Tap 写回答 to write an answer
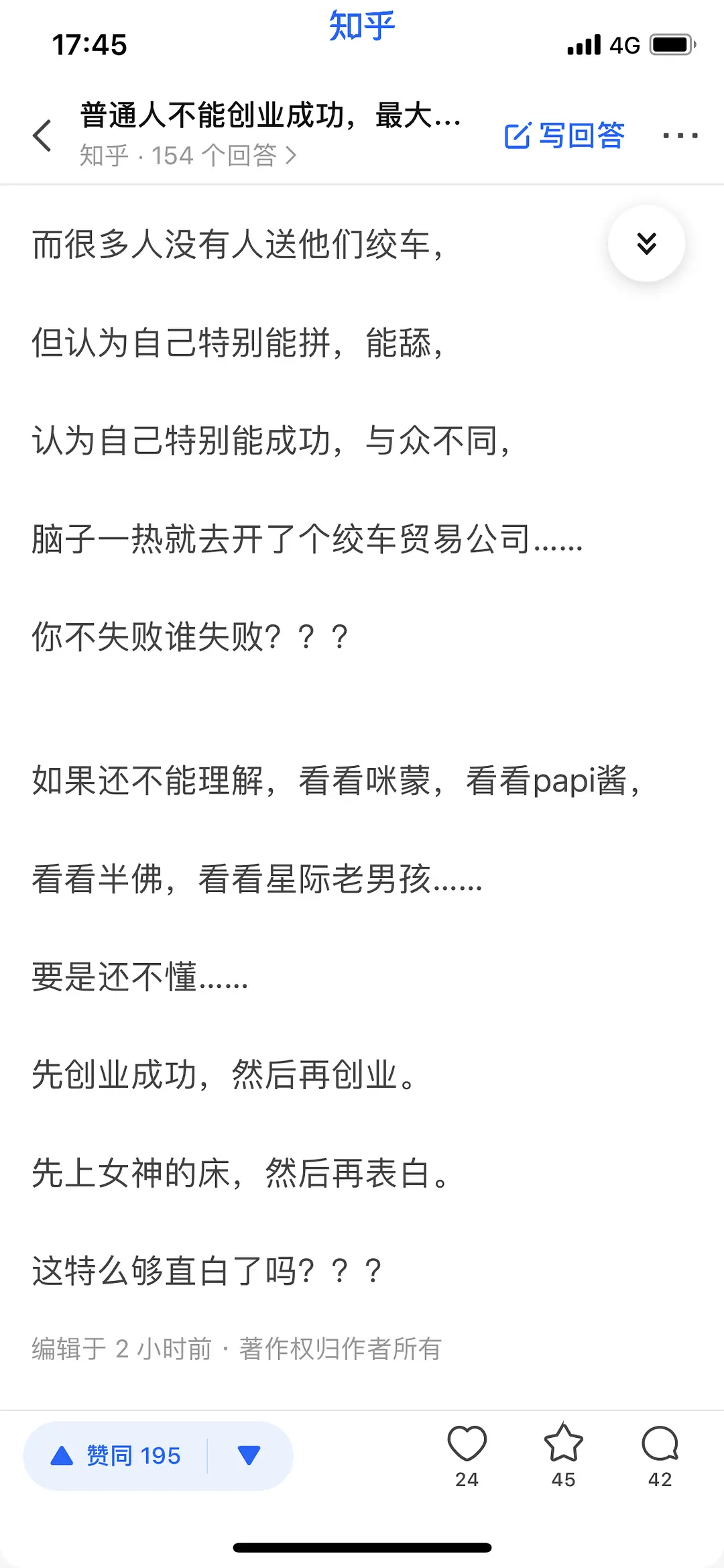724x1568 pixels. coord(564,135)
